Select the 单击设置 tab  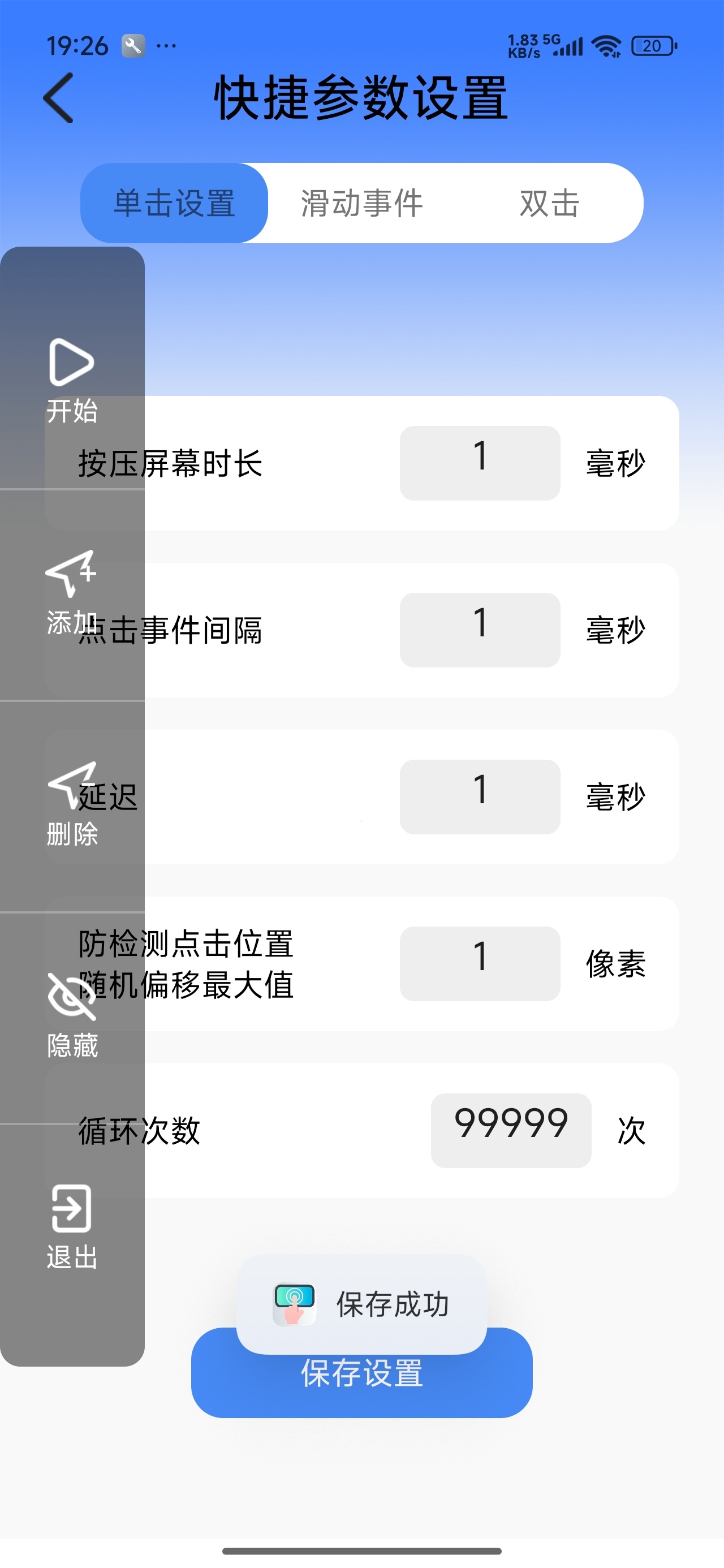coord(174,203)
